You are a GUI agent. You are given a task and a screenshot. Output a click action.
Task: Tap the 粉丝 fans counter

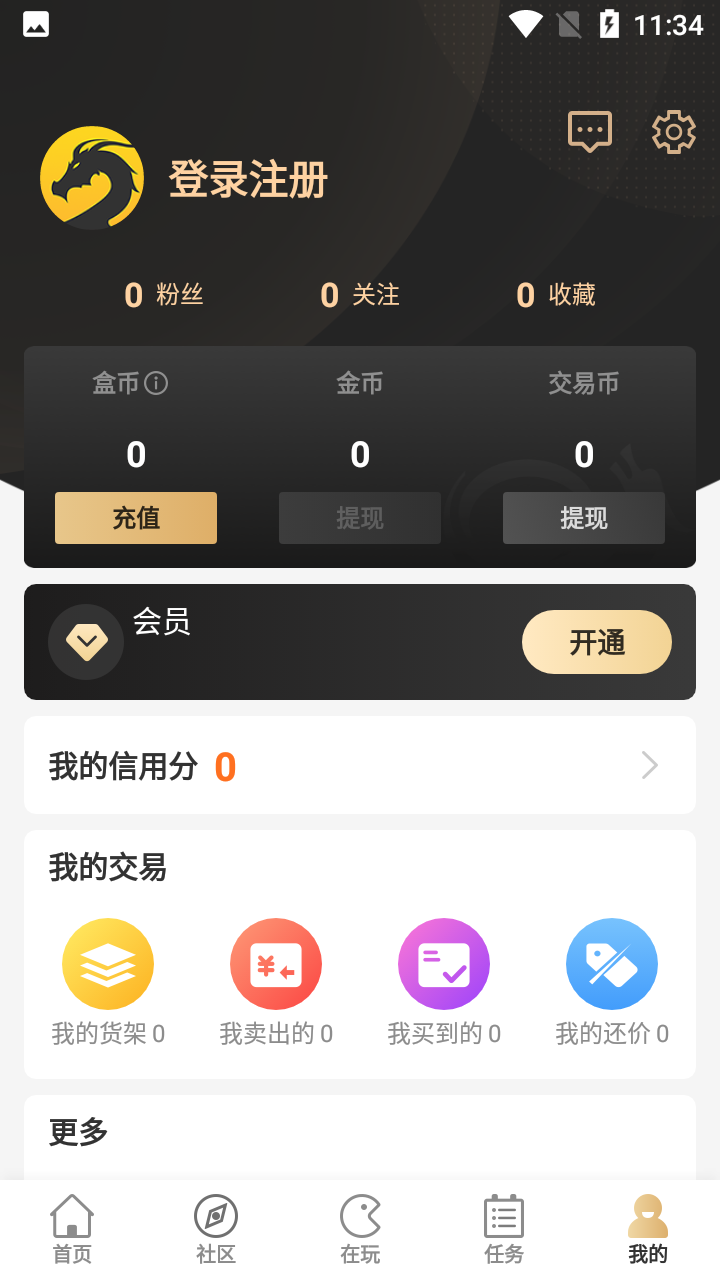(x=163, y=294)
